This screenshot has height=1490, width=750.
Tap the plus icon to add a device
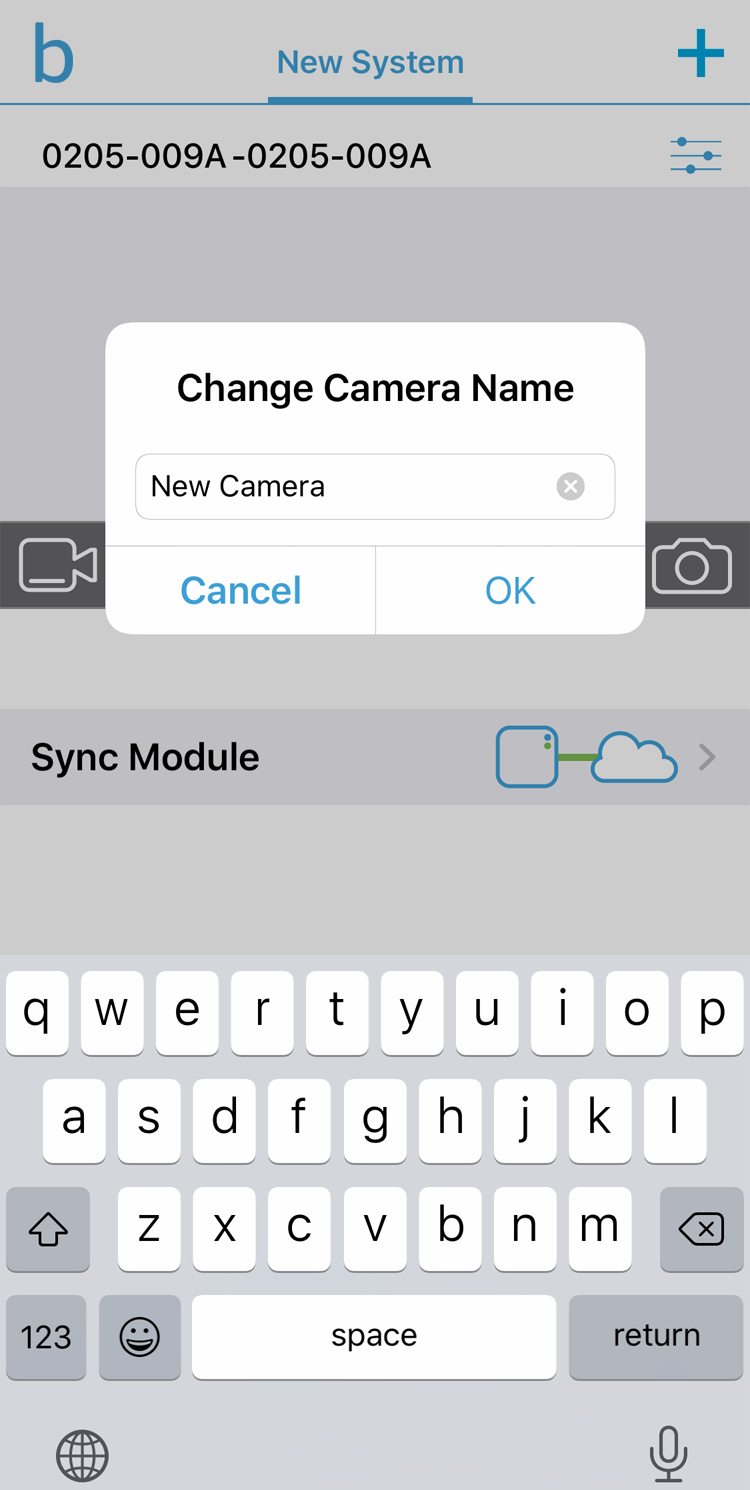pos(700,54)
